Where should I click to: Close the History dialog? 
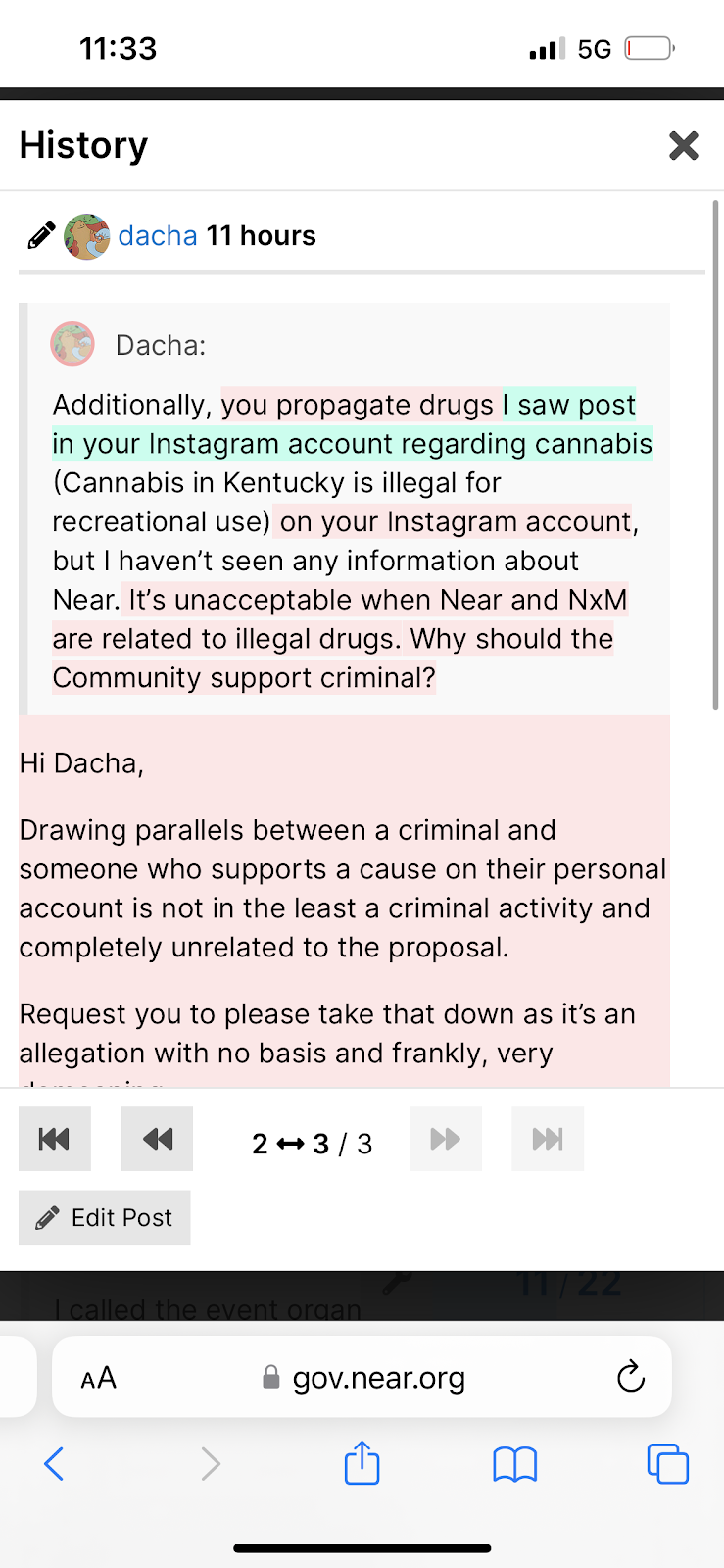(x=683, y=145)
